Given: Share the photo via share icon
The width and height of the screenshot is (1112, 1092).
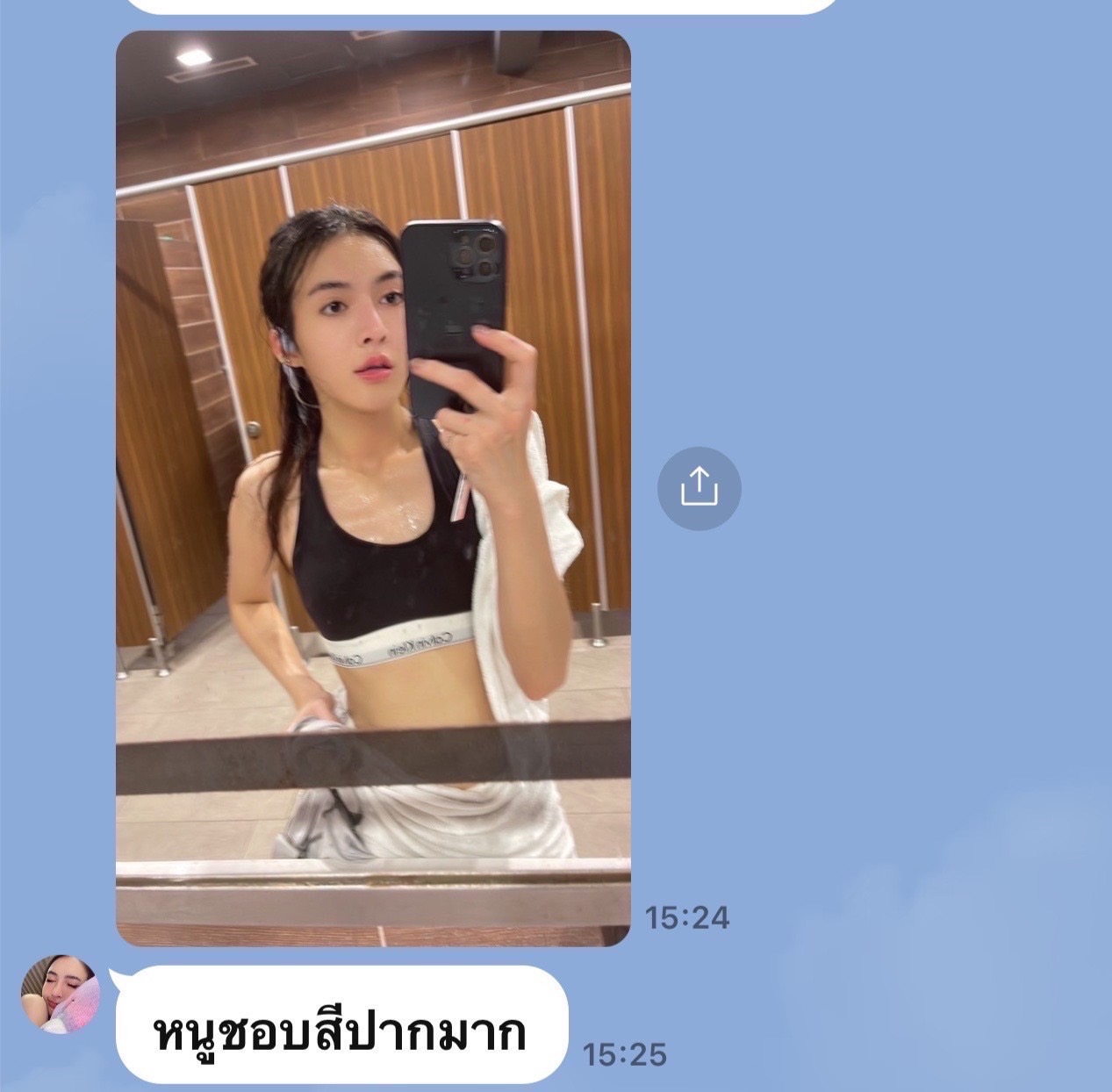Looking at the screenshot, I should (699, 489).
